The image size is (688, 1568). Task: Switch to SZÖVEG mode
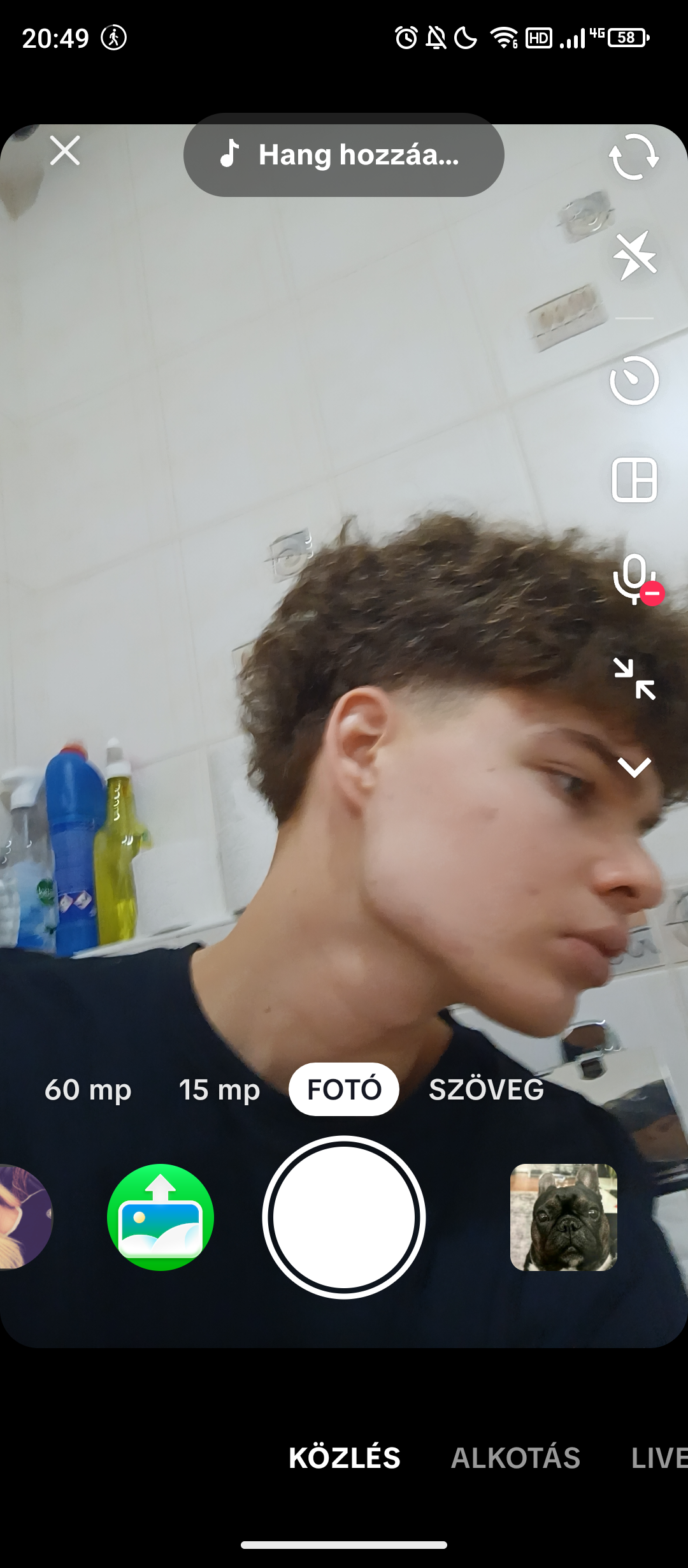(x=486, y=1089)
